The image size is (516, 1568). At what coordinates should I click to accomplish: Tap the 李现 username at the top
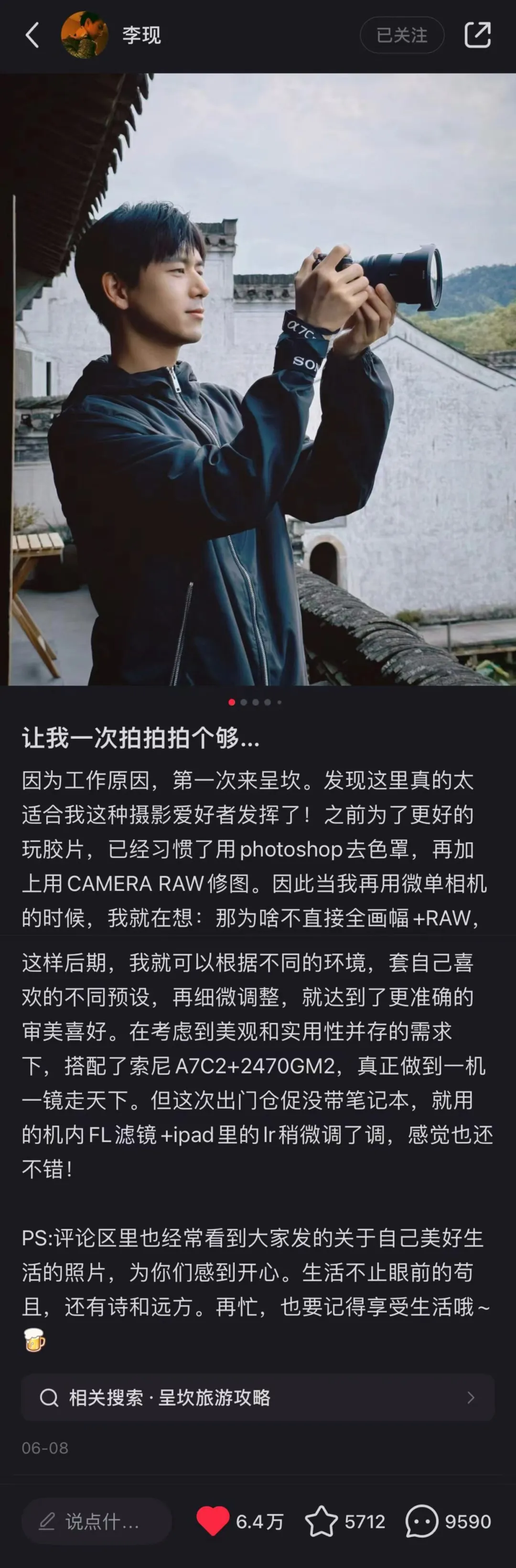pyautogui.click(x=141, y=35)
